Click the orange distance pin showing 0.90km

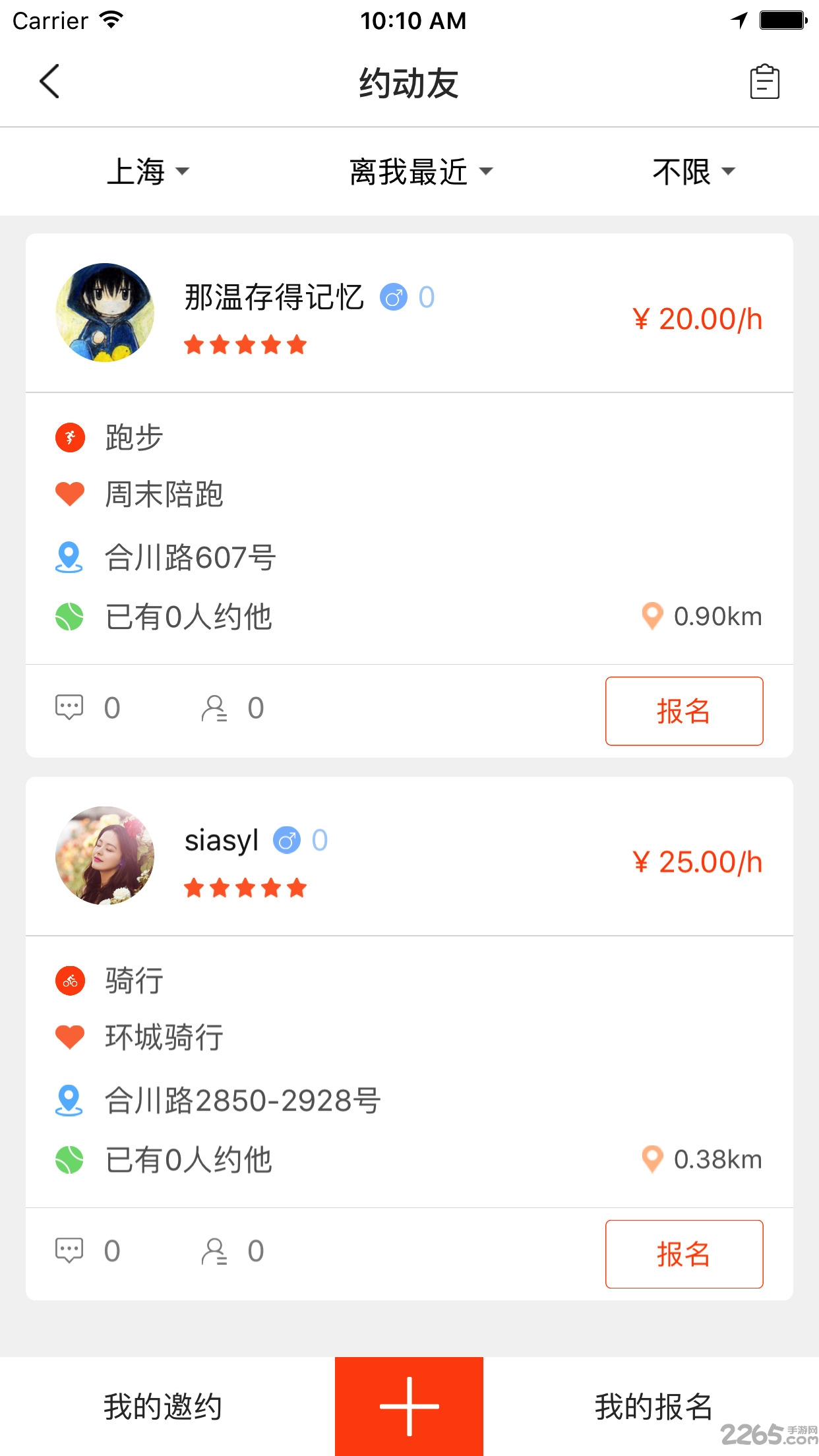(652, 617)
